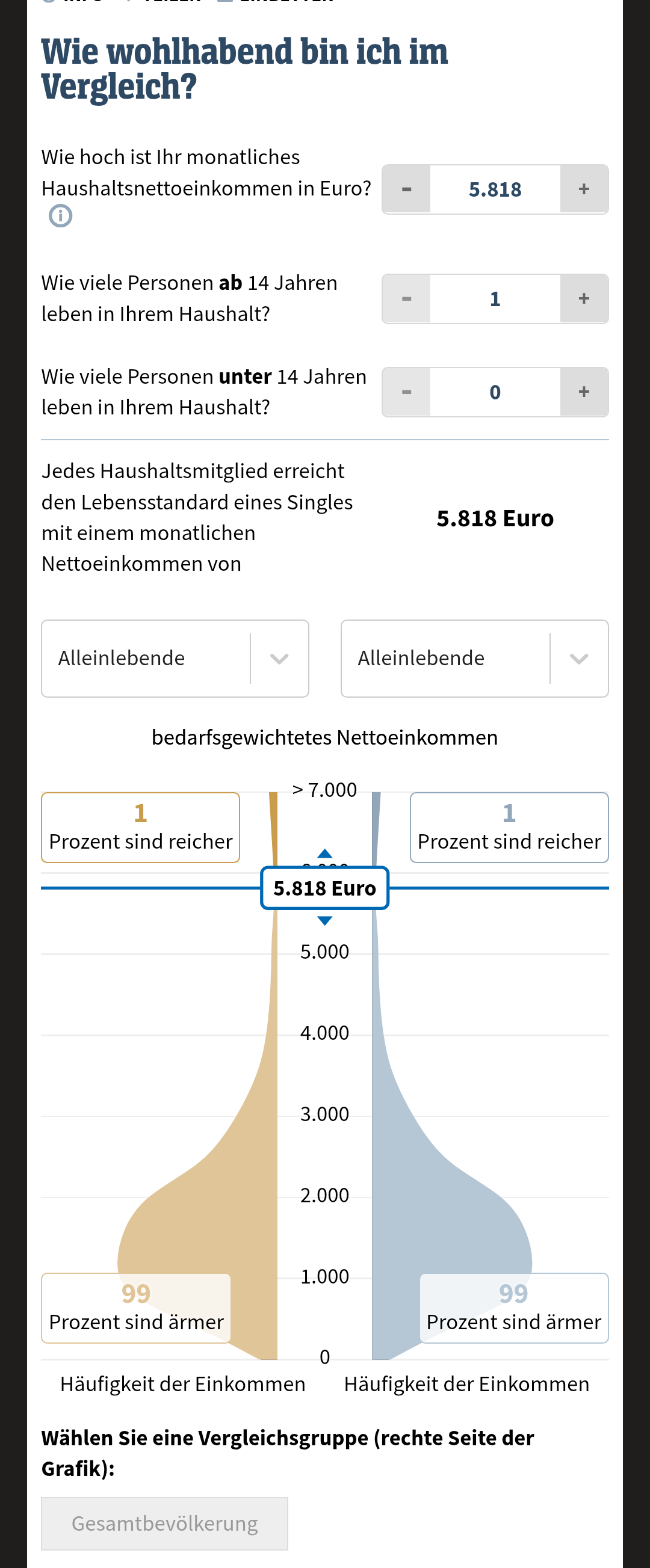Viewport: 650px width, 1568px height.
Task: Reduce persons aged 14 and over
Action: 406,299
